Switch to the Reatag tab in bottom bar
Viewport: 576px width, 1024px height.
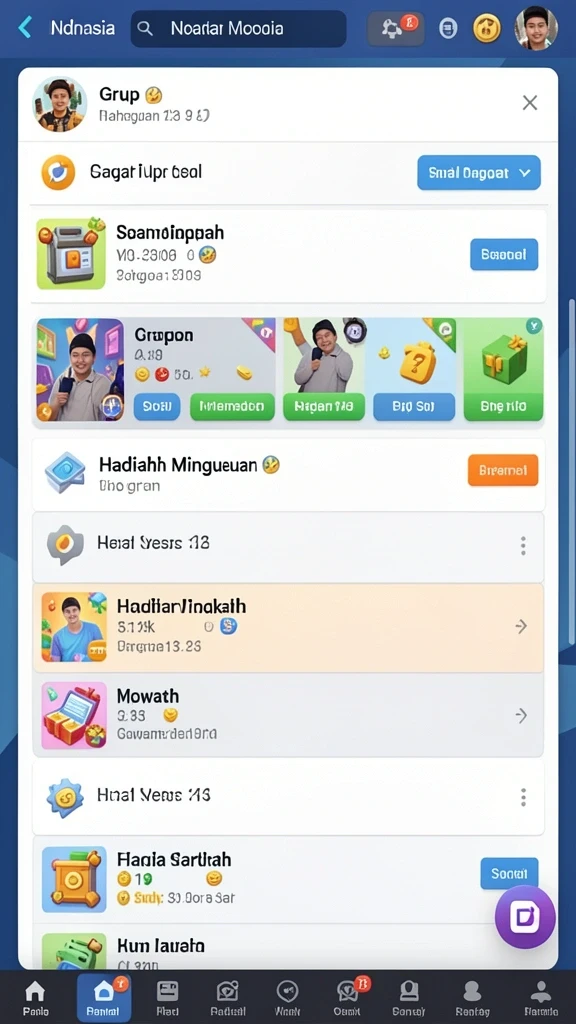[x=472, y=998]
